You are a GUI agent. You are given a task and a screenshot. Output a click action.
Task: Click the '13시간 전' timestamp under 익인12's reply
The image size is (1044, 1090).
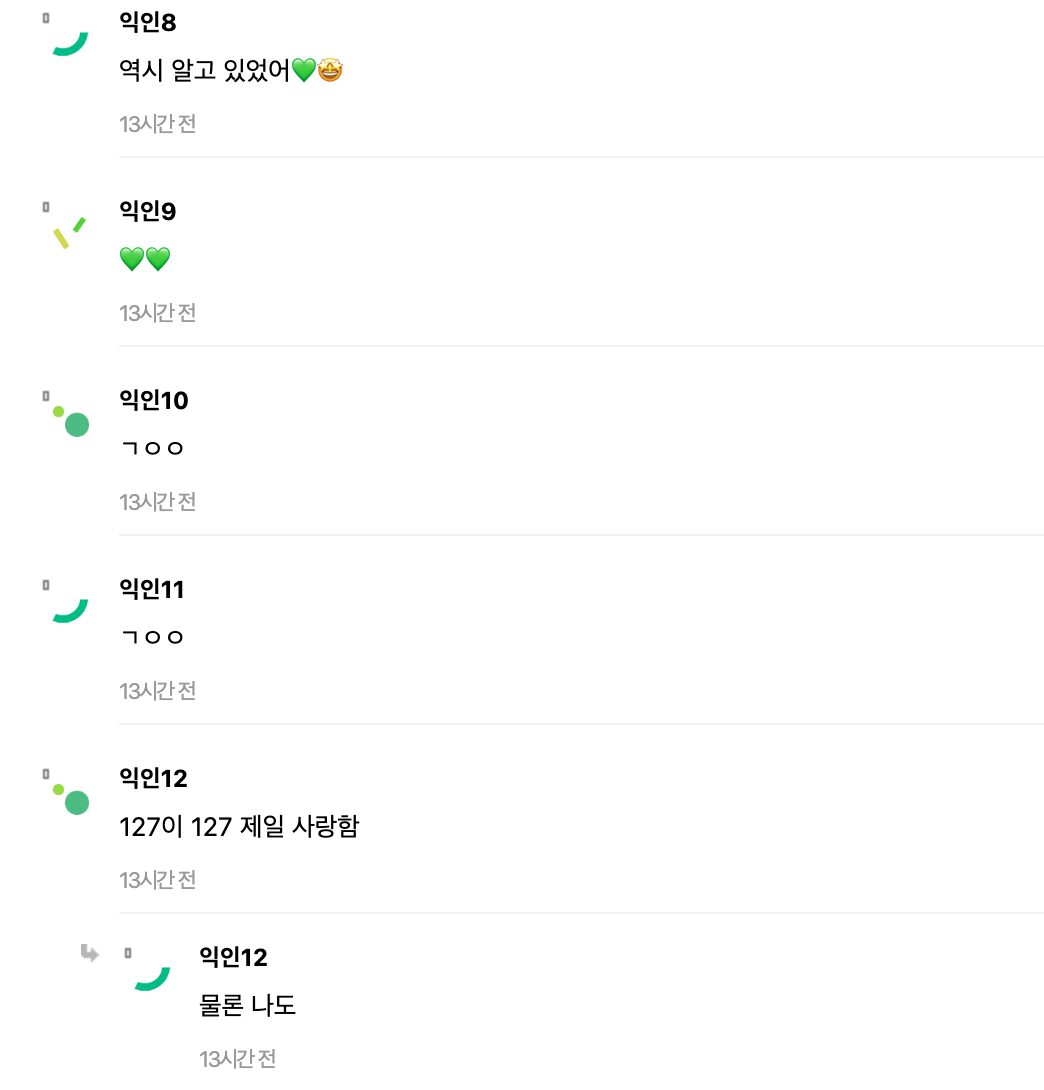pos(237,1058)
